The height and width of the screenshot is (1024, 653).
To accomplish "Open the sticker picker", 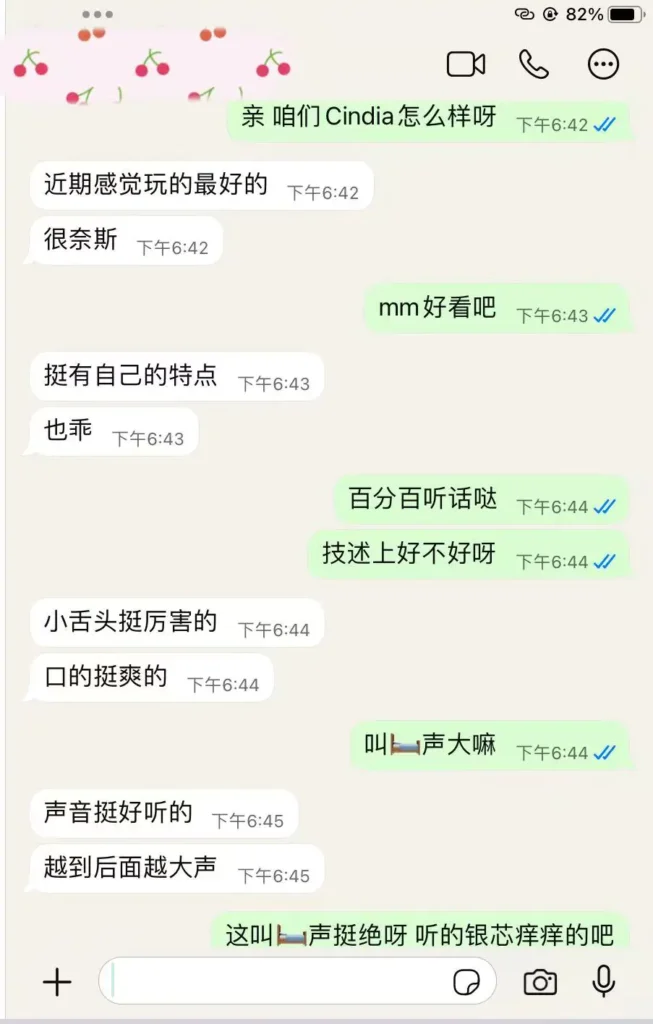I will pyautogui.click(x=466, y=982).
